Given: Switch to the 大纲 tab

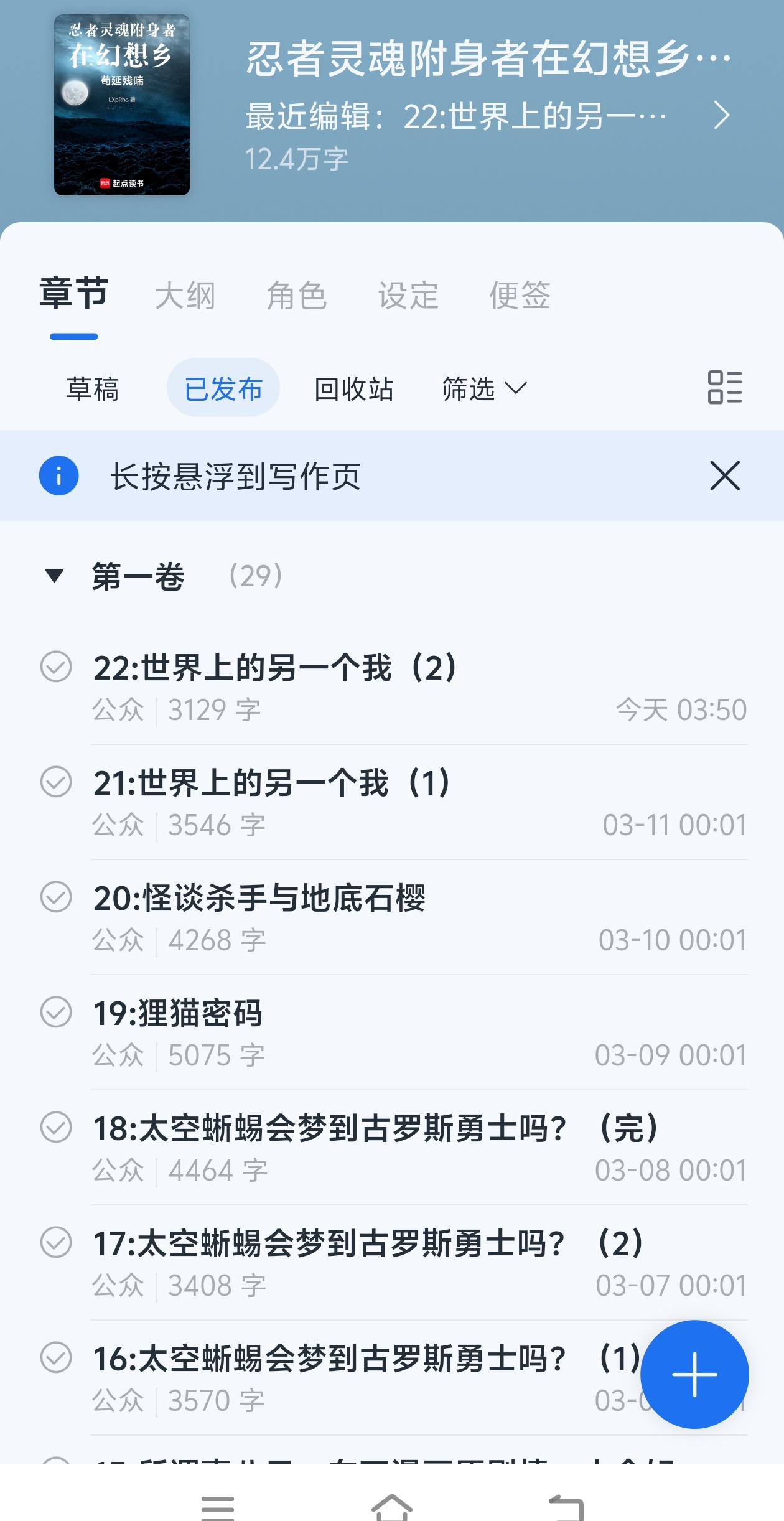Looking at the screenshot, I should (185, 295).
